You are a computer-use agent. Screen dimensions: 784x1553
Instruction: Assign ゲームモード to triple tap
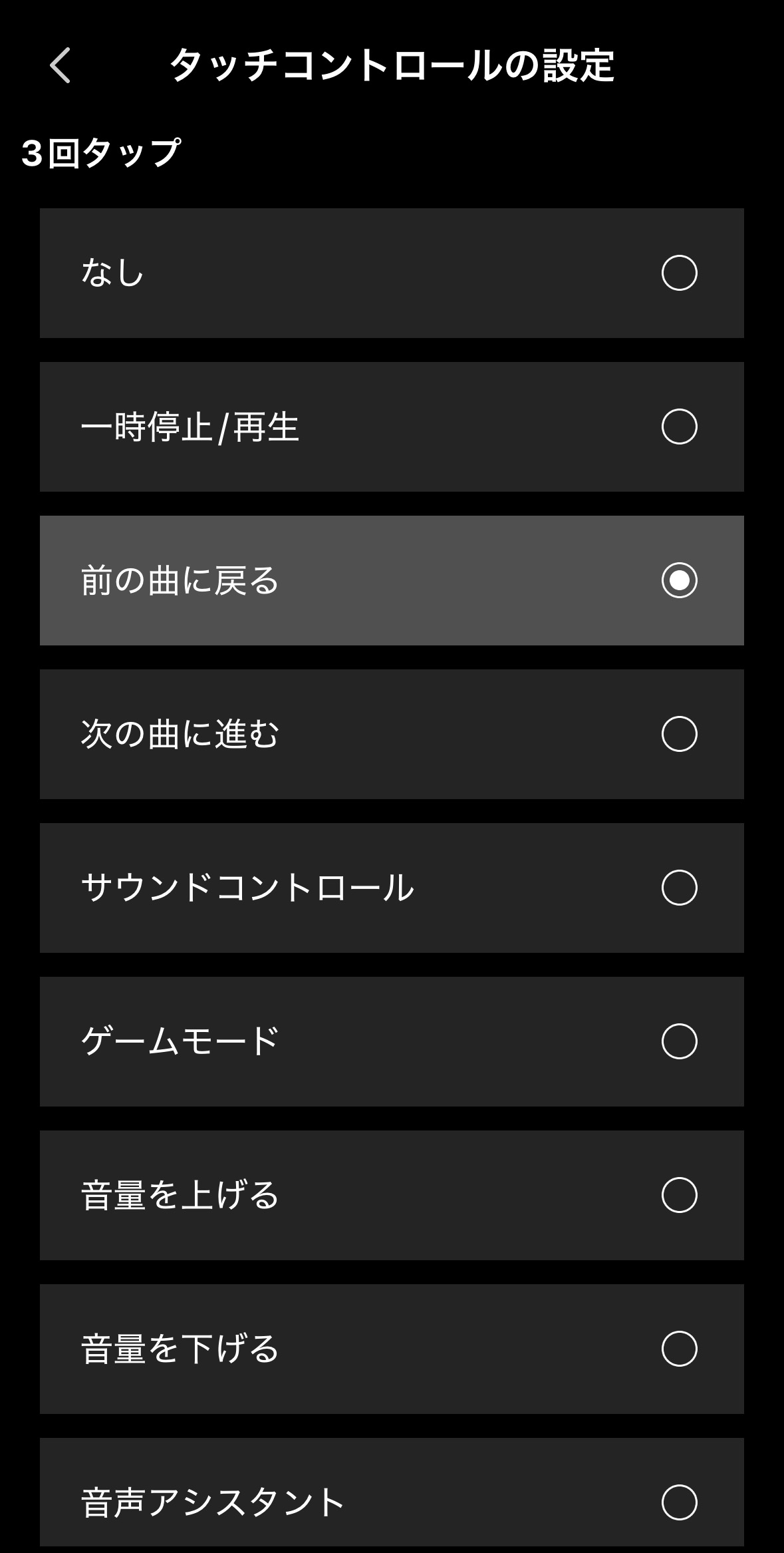point(392,1042)
